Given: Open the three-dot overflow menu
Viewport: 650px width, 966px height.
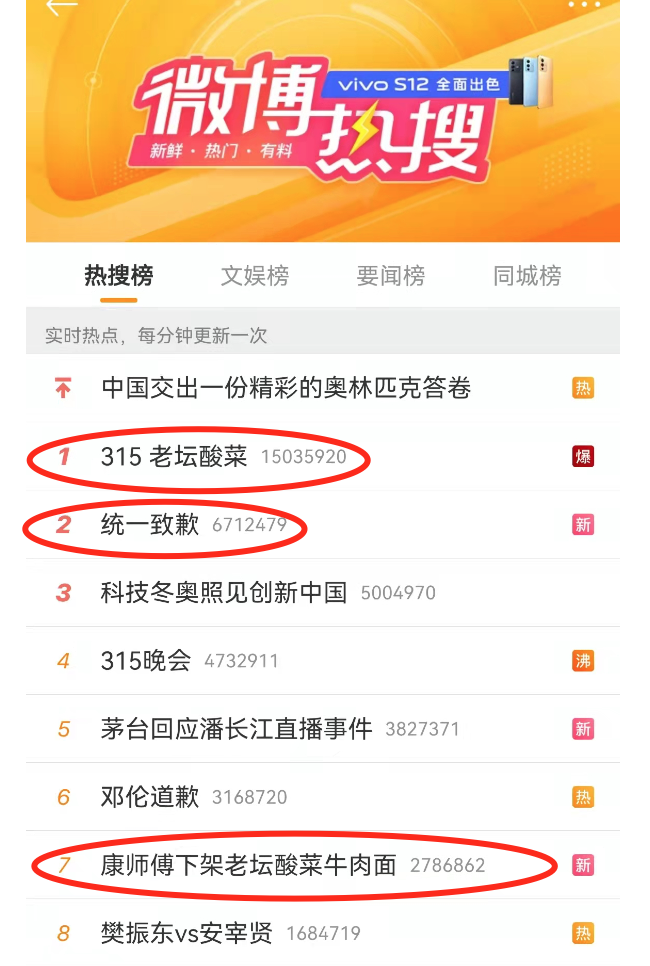Looking at the screenshot, I should 585,5.
